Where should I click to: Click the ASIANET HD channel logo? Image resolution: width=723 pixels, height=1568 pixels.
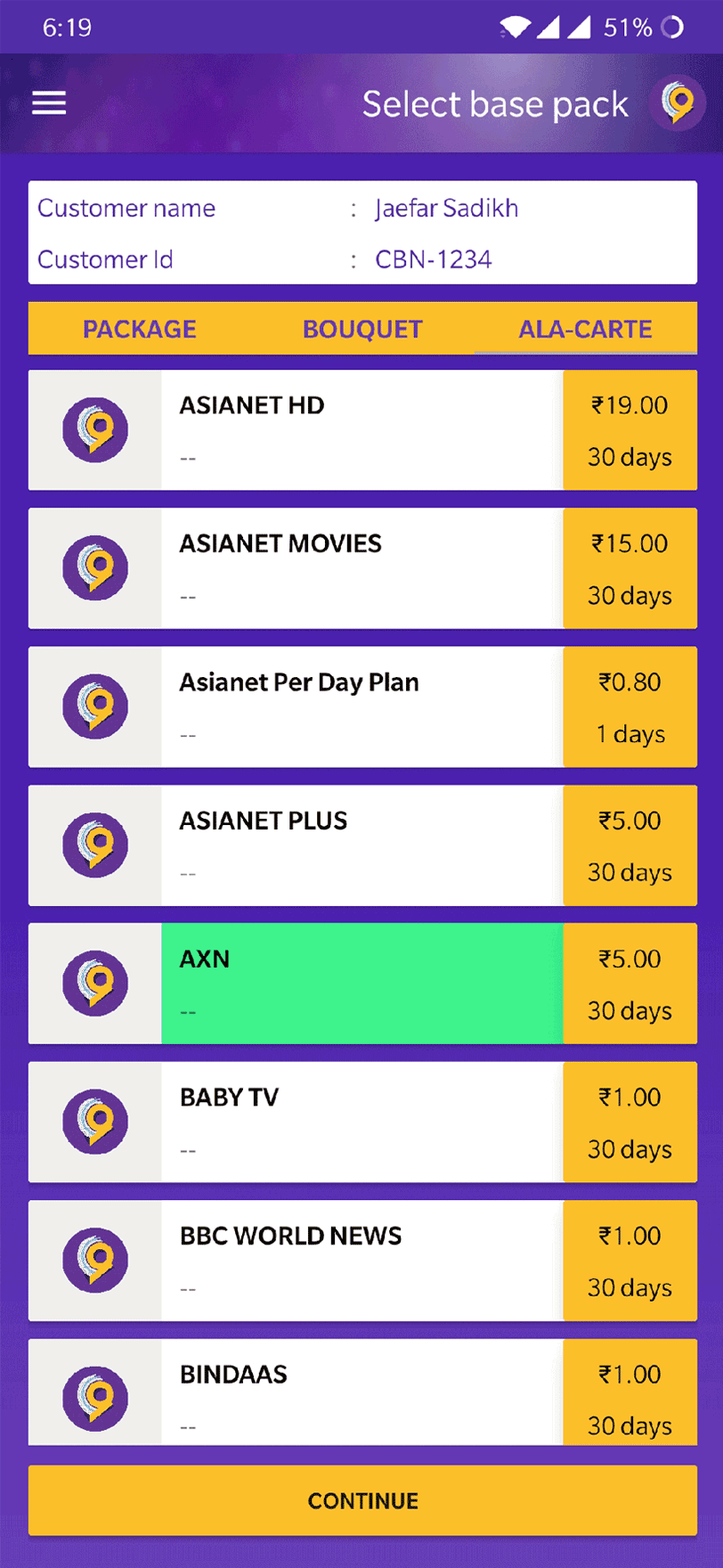pos(94,429)
